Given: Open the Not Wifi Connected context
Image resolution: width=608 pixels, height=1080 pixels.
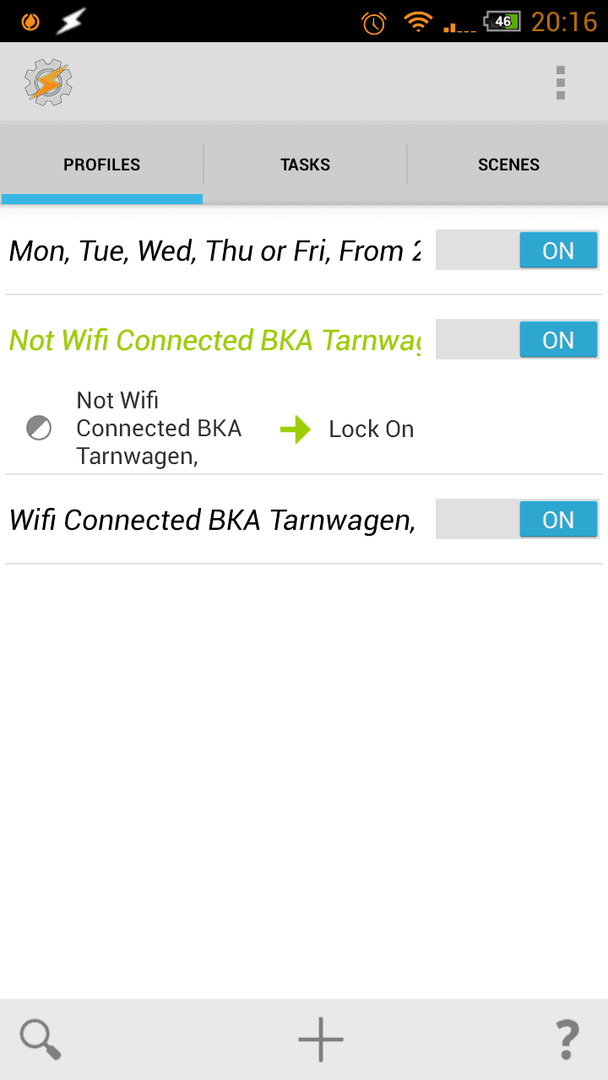Looking at the screenshot, I should [x=158, y=428].
